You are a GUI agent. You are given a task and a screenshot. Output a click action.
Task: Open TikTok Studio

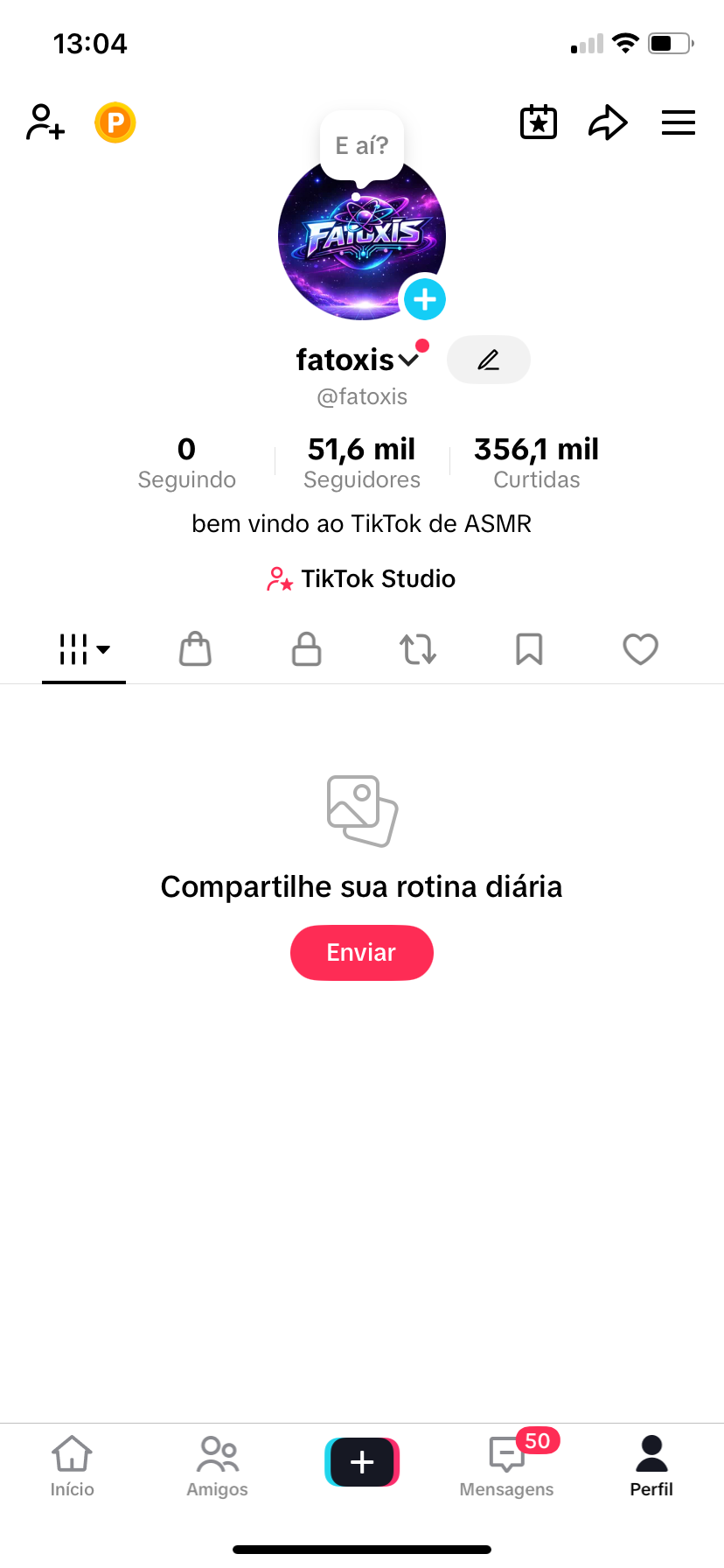(x=362, y=579)
